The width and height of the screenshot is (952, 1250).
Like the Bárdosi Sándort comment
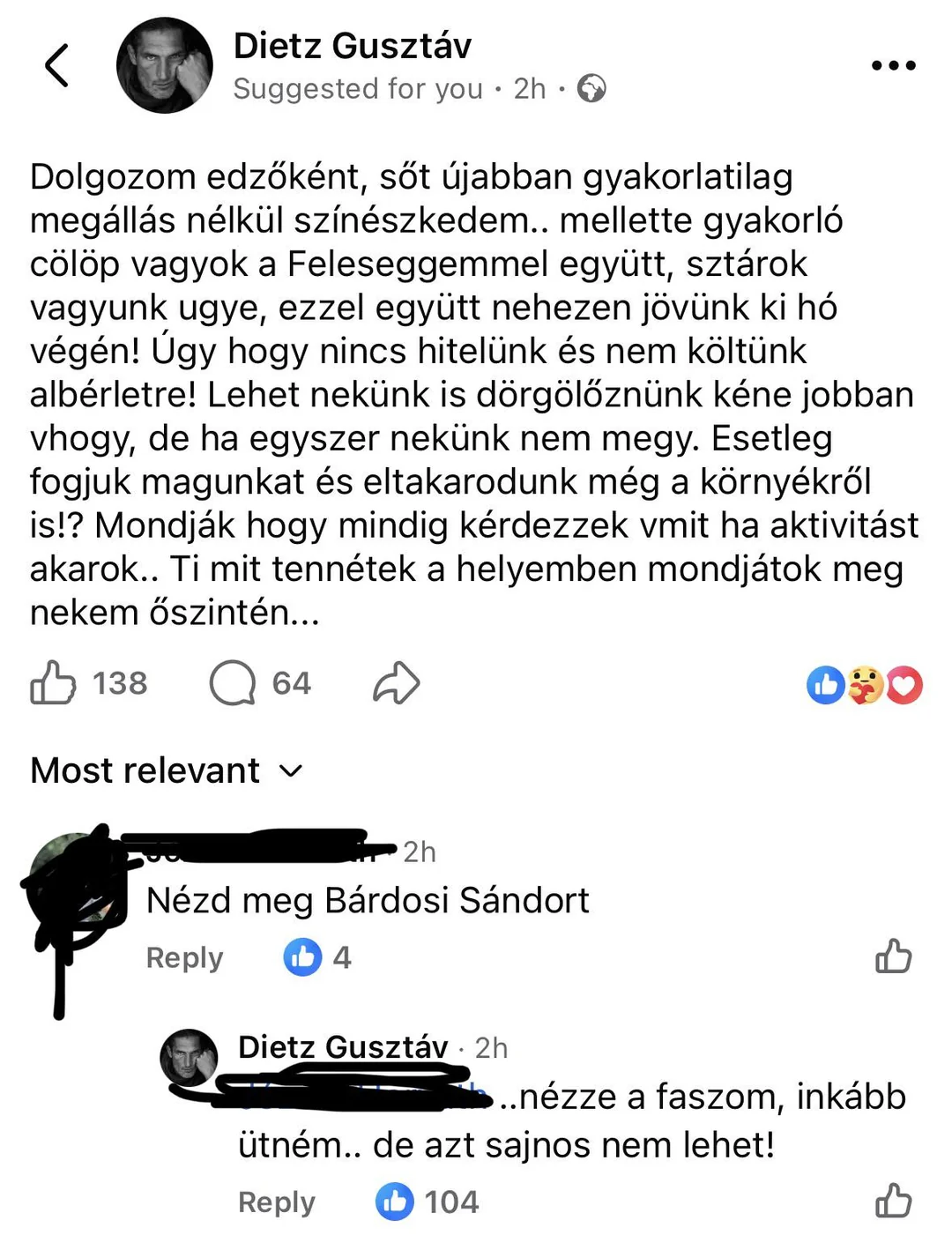[x=893, y=956]
